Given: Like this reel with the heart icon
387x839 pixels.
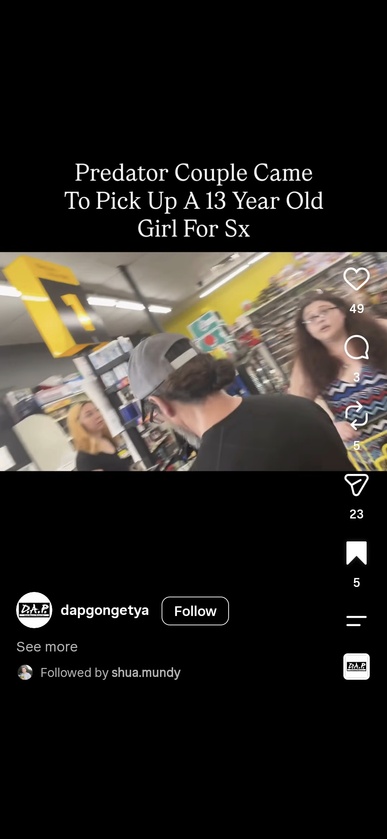Looking at the screenshot, I should click(x=356, y=279).
